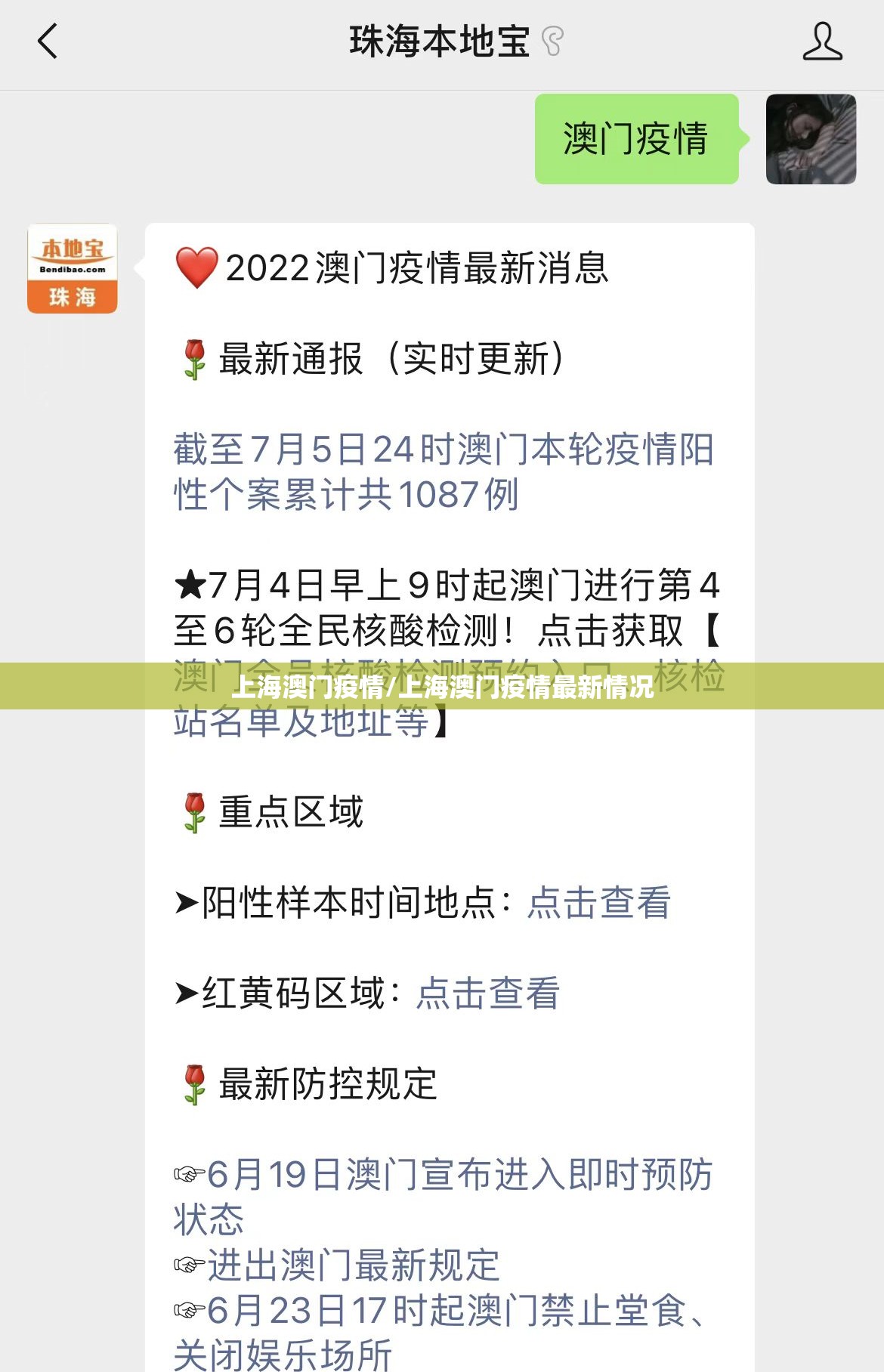Open the 进出澳门最新规定 link

(353, 1265)
